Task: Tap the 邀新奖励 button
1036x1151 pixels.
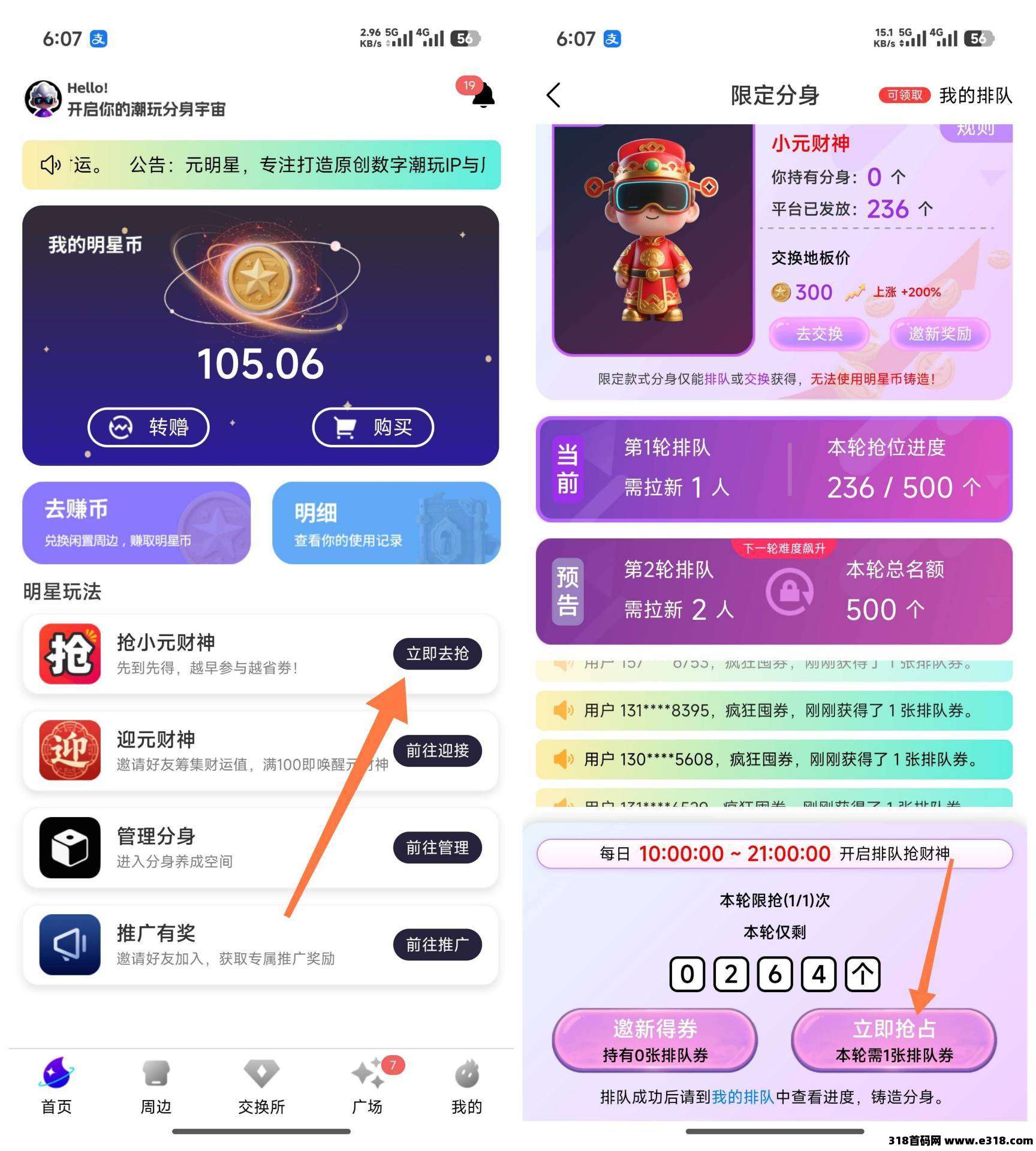Action: click(939, 334)
